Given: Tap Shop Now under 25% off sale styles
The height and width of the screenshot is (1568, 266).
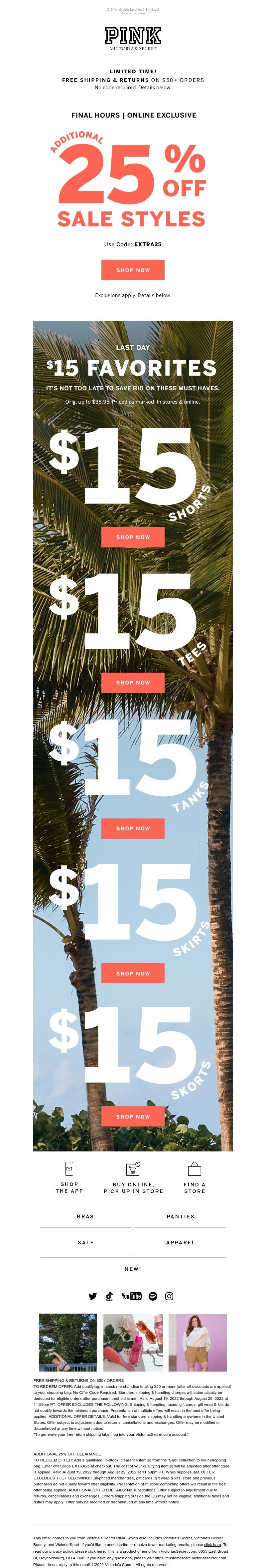Looking at the screenshot, I should 132,270.
